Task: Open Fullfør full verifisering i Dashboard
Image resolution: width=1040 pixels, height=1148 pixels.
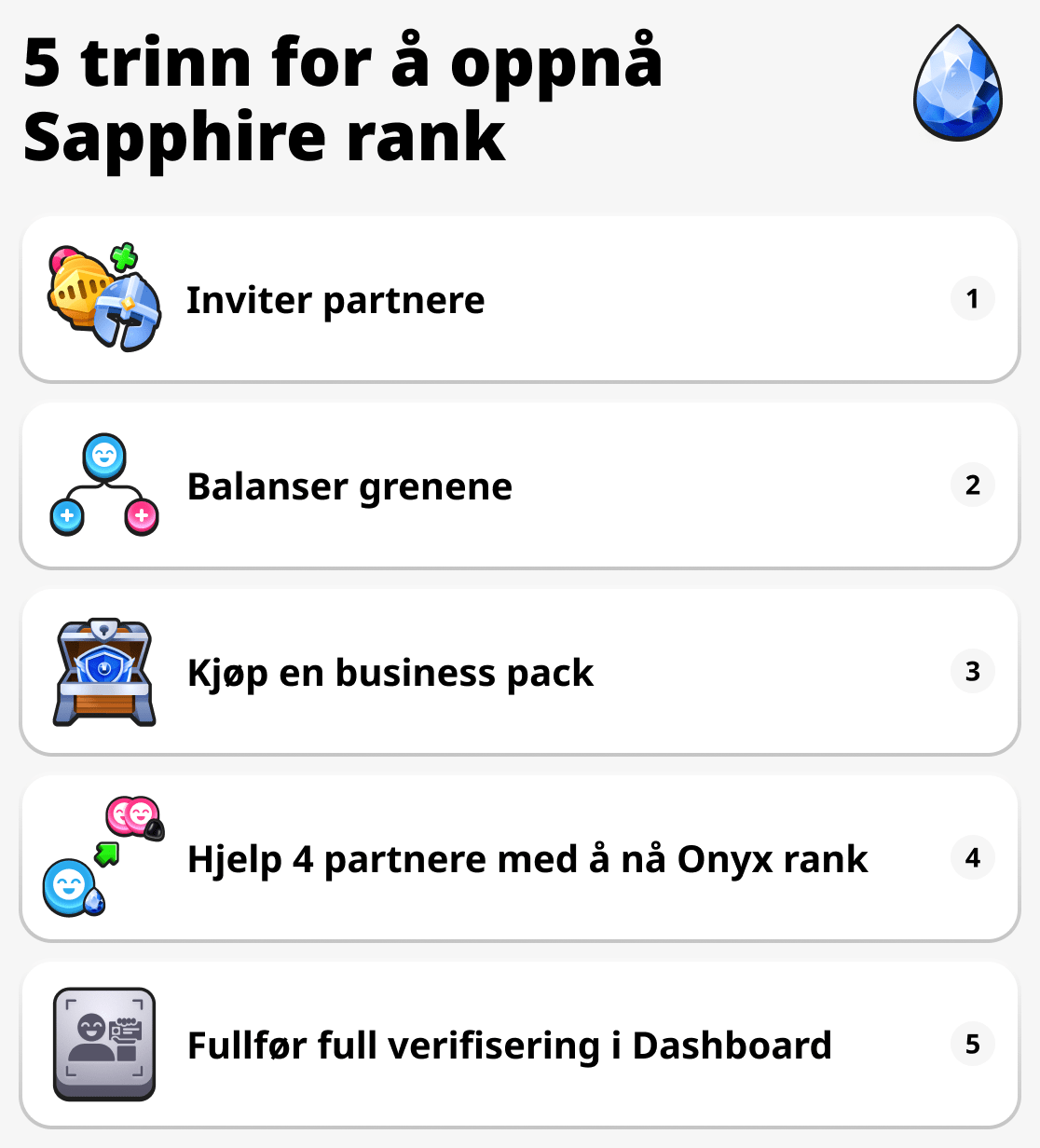Action: [x=509, y=1045]
